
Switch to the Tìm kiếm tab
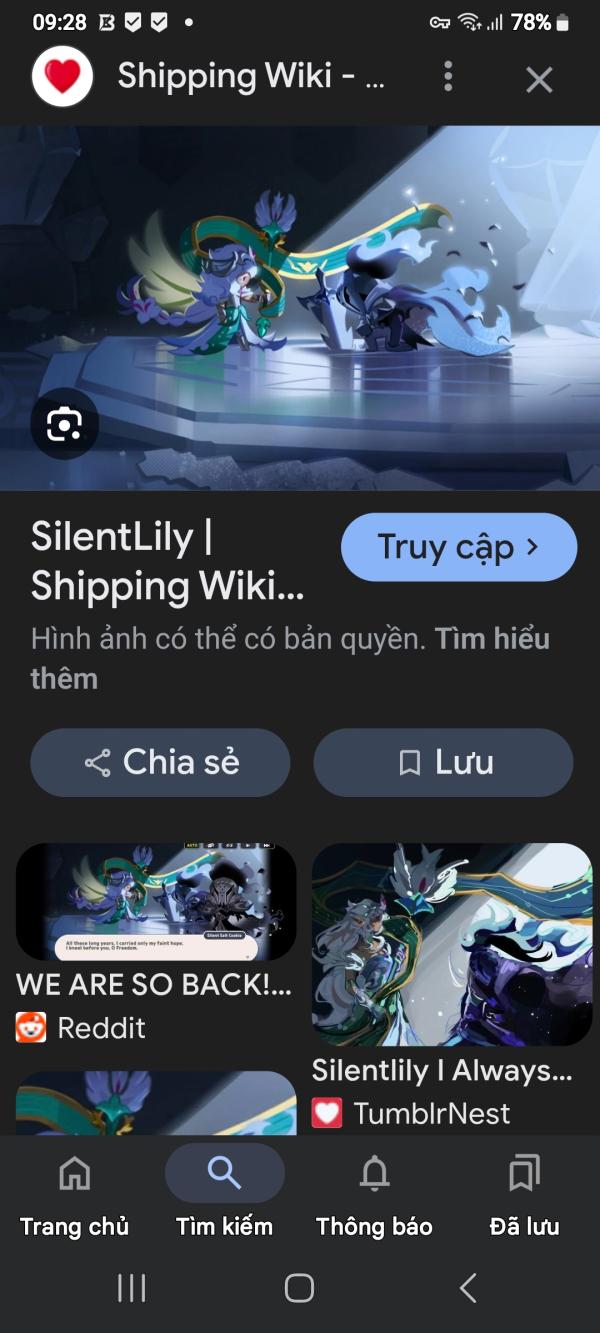[224, 1196]
